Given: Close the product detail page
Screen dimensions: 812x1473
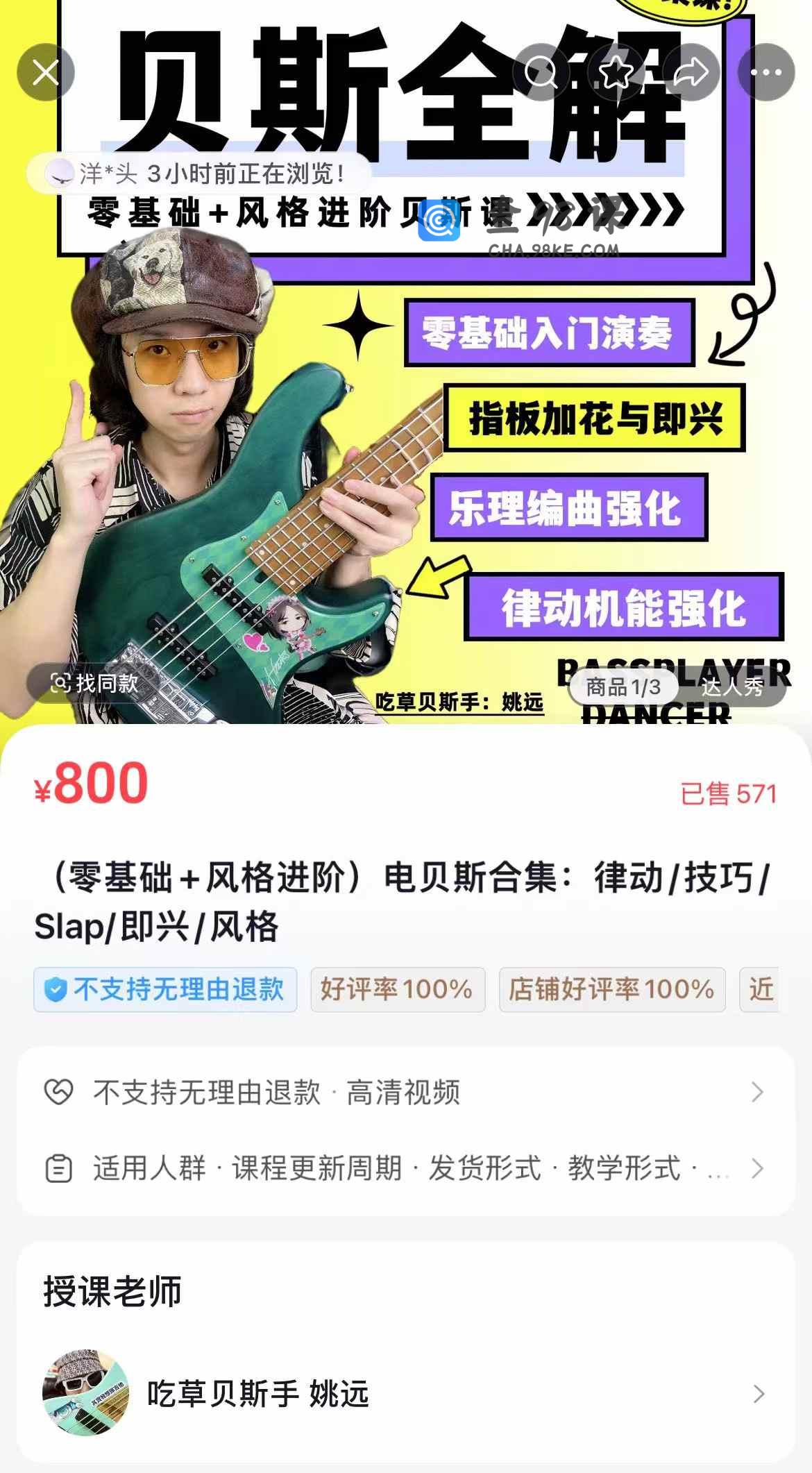Looking at the screenshot, I should pyautogui.click(x=46, y=72).
